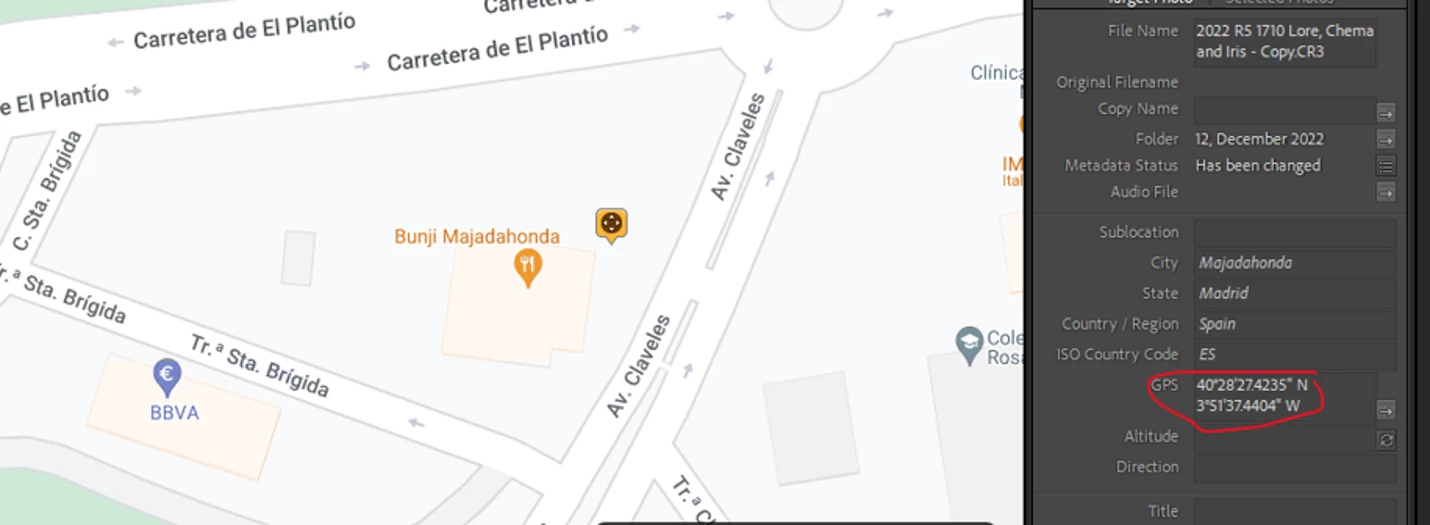1430x525 pixels.
Task: Add a title in the Title field
Action: click(x=1294, y=511)
